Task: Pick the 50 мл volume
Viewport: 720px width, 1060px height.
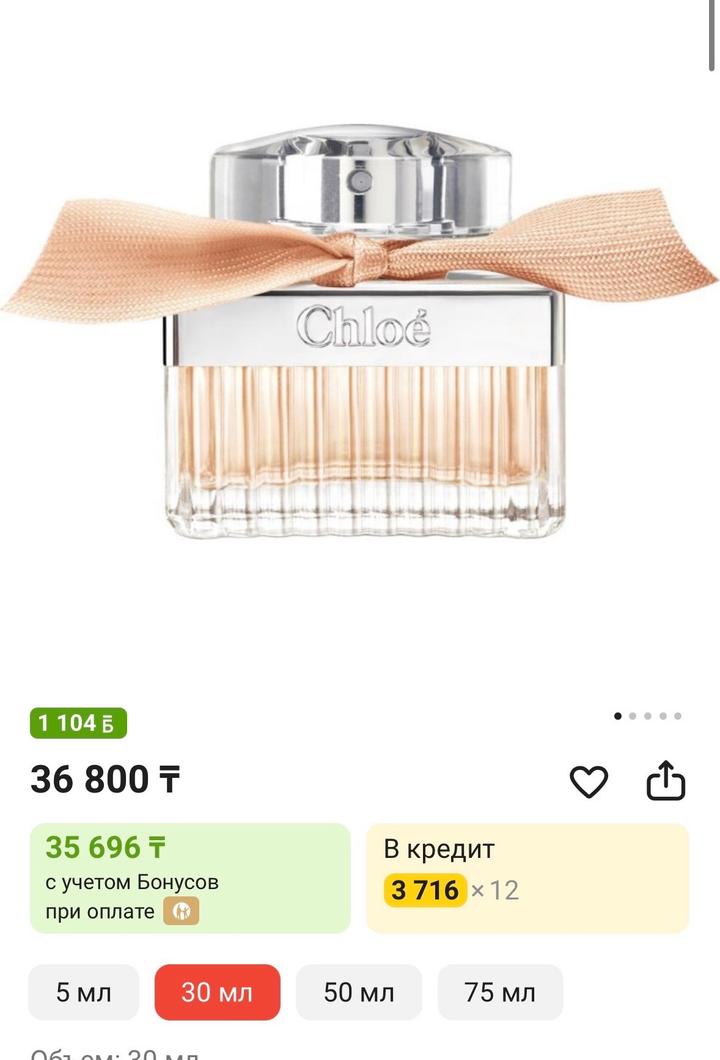Action: coord(359,992)
